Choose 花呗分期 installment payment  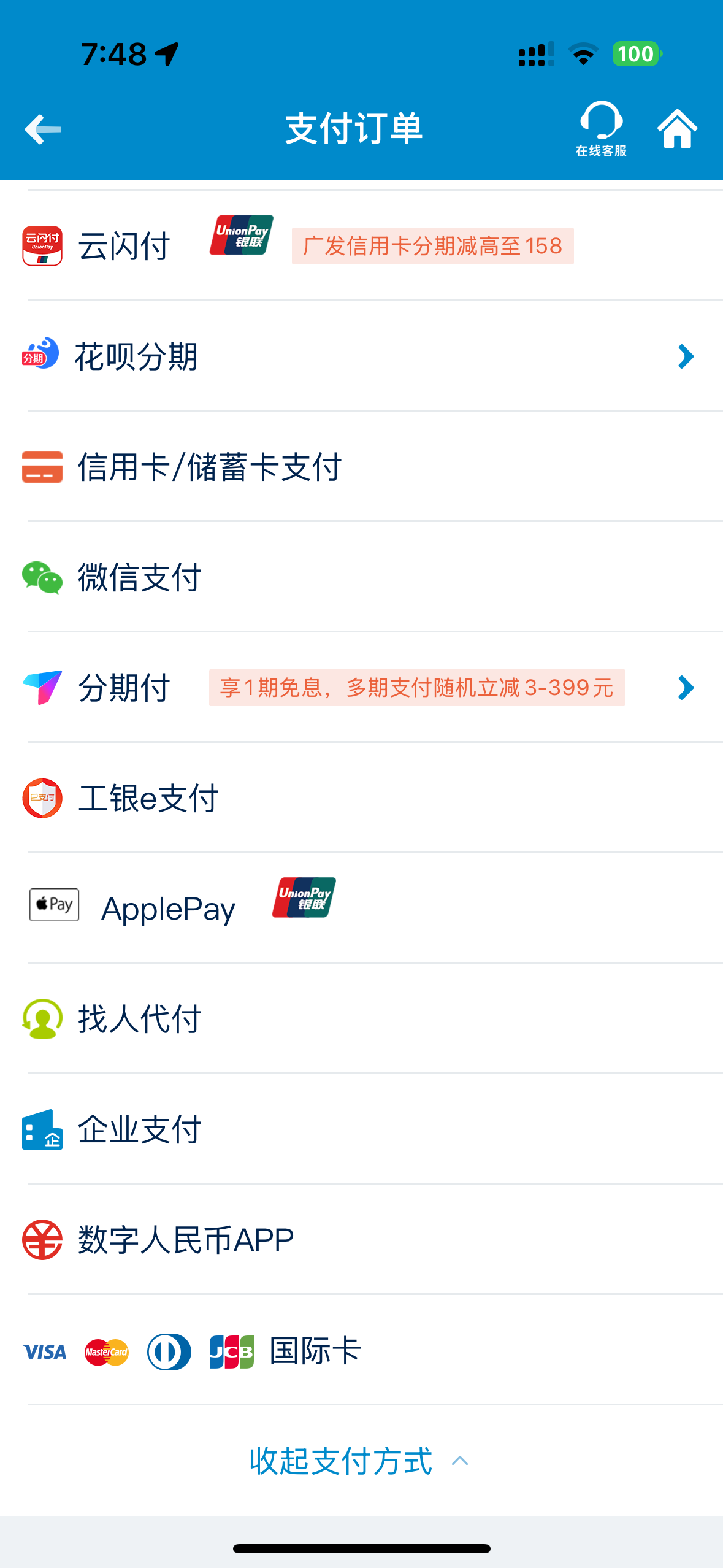point(137,356)
